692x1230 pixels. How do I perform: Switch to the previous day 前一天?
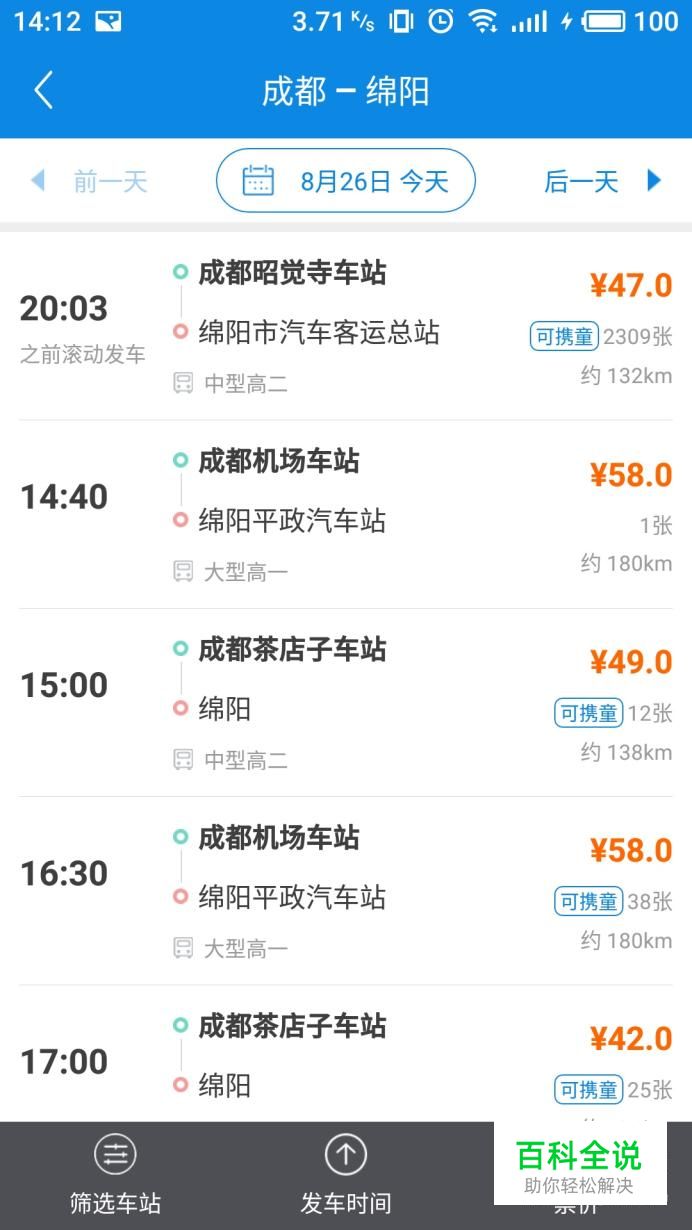coord(90,181)
